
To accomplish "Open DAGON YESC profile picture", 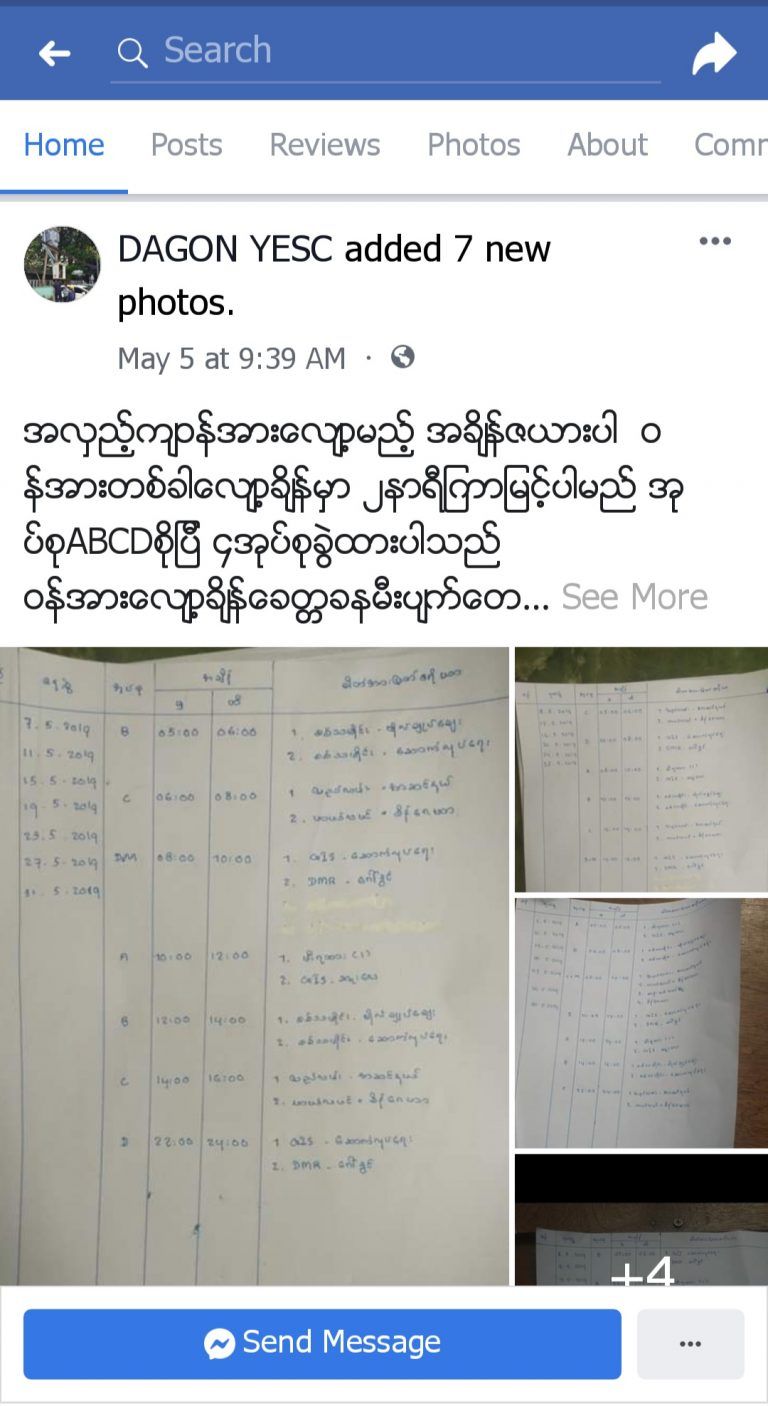I will [x=62, y=264].
